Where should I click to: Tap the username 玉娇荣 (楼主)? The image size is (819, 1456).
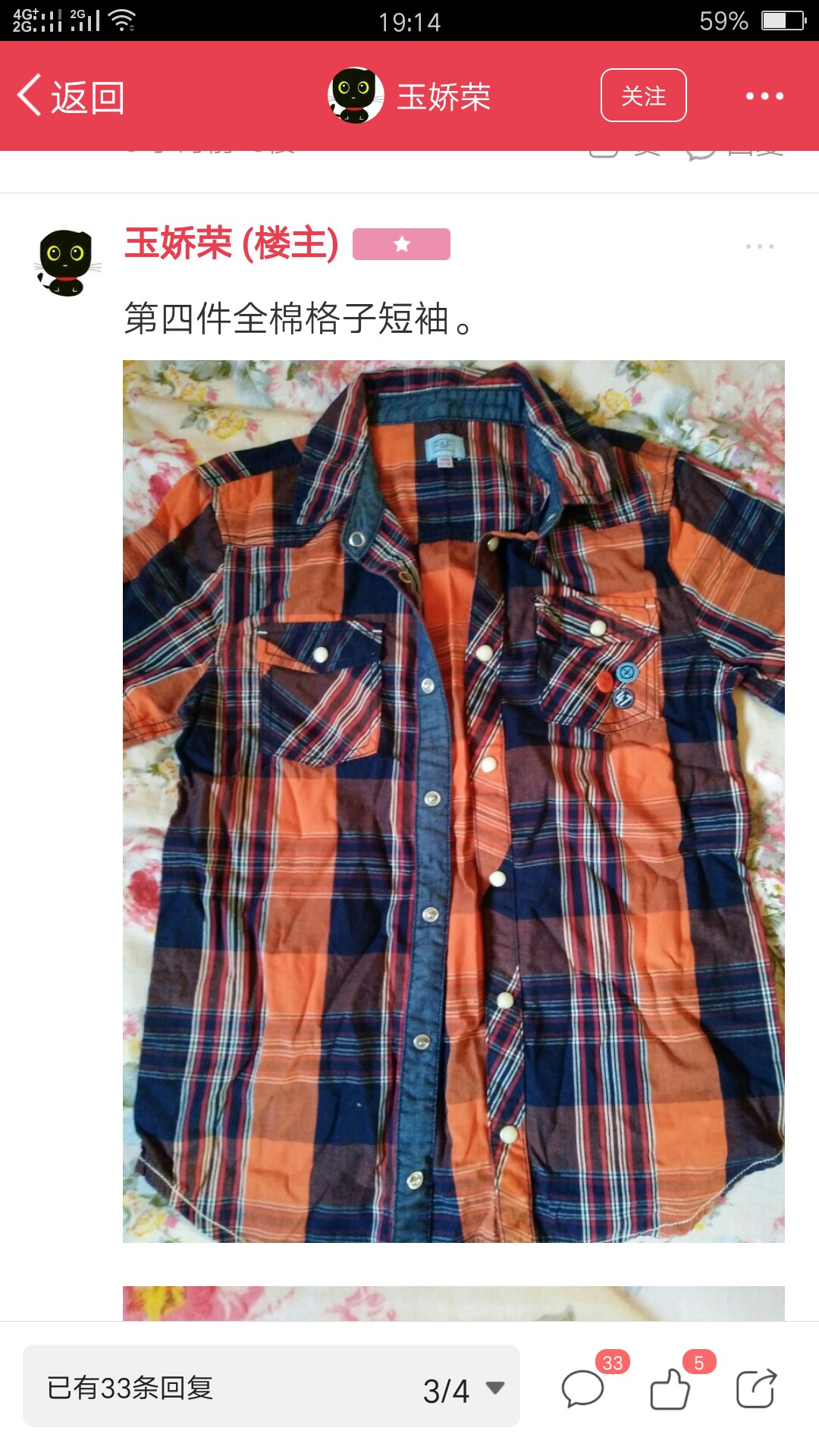[231, 243]
